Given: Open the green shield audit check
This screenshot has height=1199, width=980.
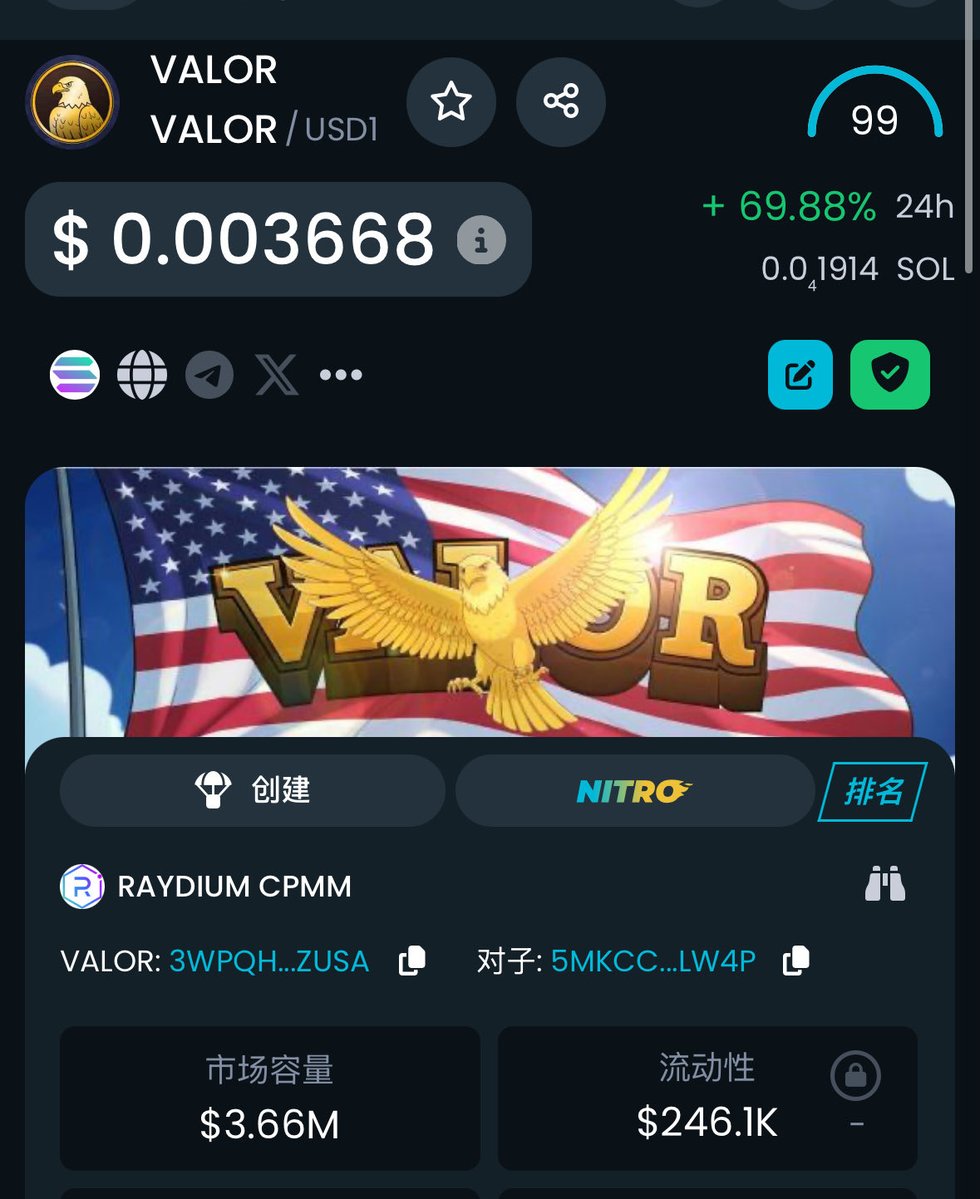Looking at the screenshot, I should point(890,375).
